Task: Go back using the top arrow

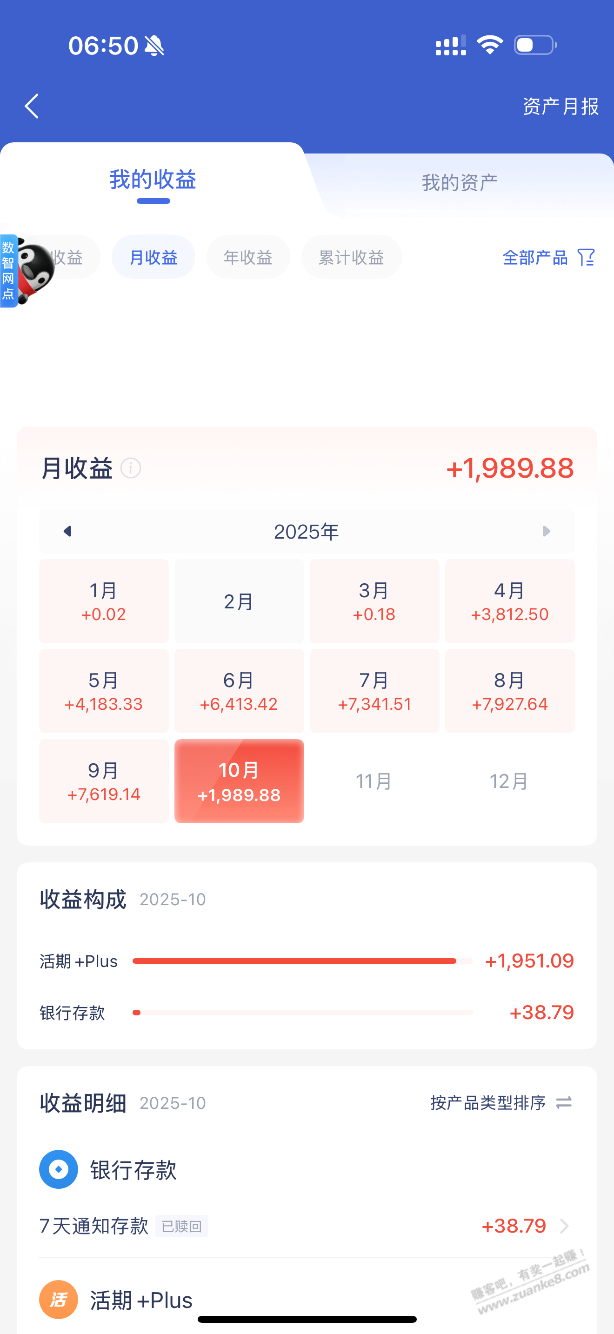Action: click(32, 107)
